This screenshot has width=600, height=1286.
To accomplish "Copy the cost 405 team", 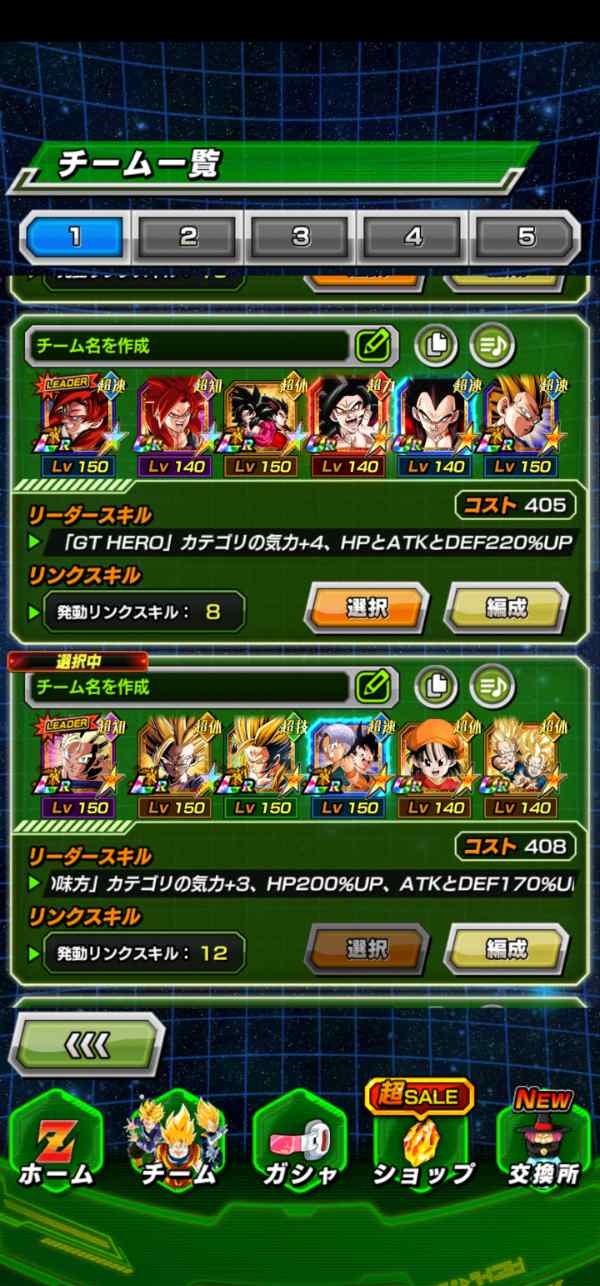I will click(436, 346).
